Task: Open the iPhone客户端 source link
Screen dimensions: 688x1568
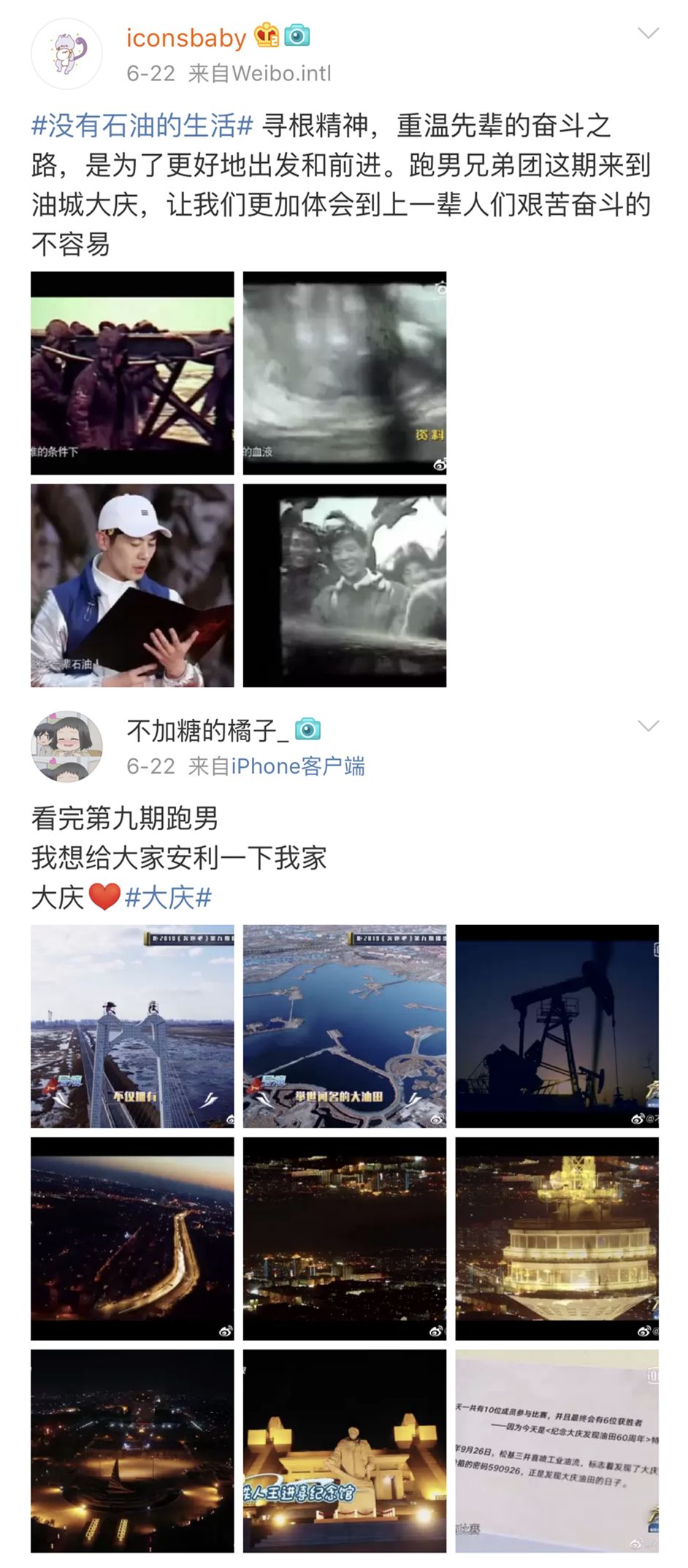Action: (x=298, y=766)
